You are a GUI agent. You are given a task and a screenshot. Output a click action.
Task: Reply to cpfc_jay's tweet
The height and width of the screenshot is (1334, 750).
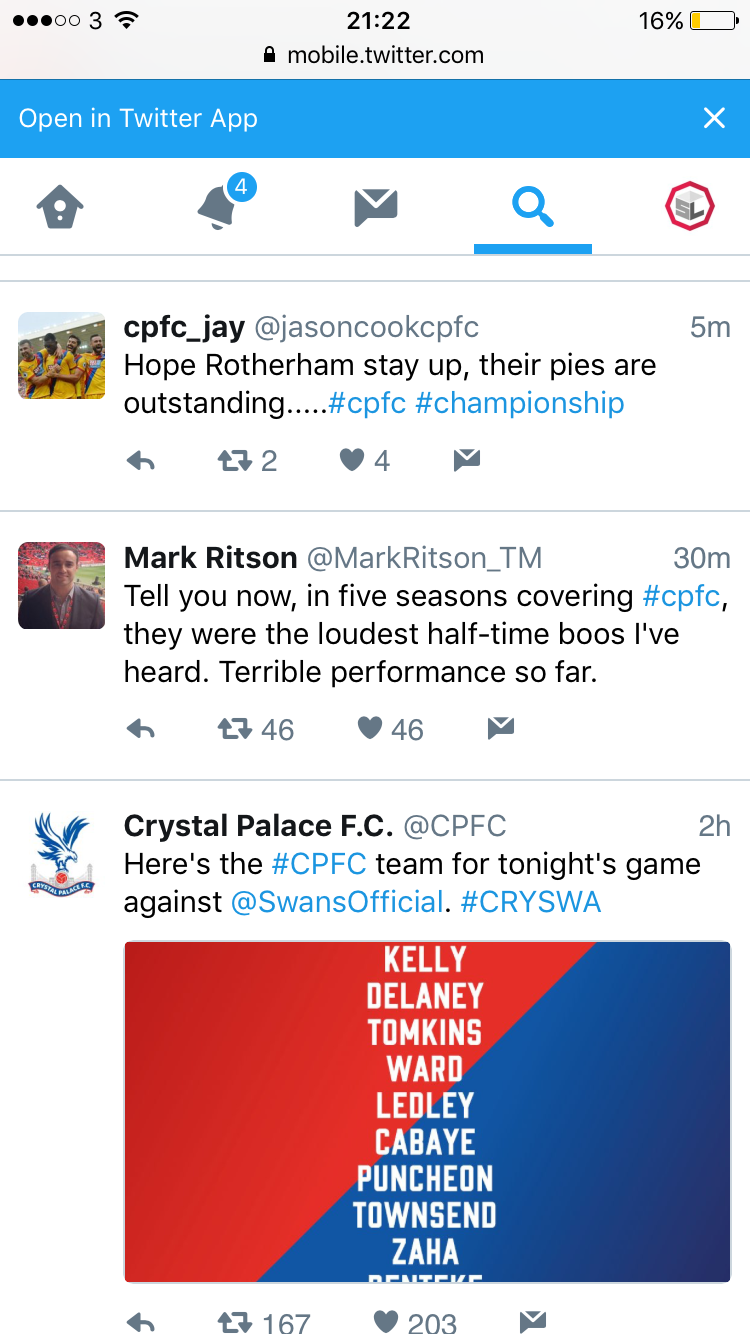click(x=141, y=461)
